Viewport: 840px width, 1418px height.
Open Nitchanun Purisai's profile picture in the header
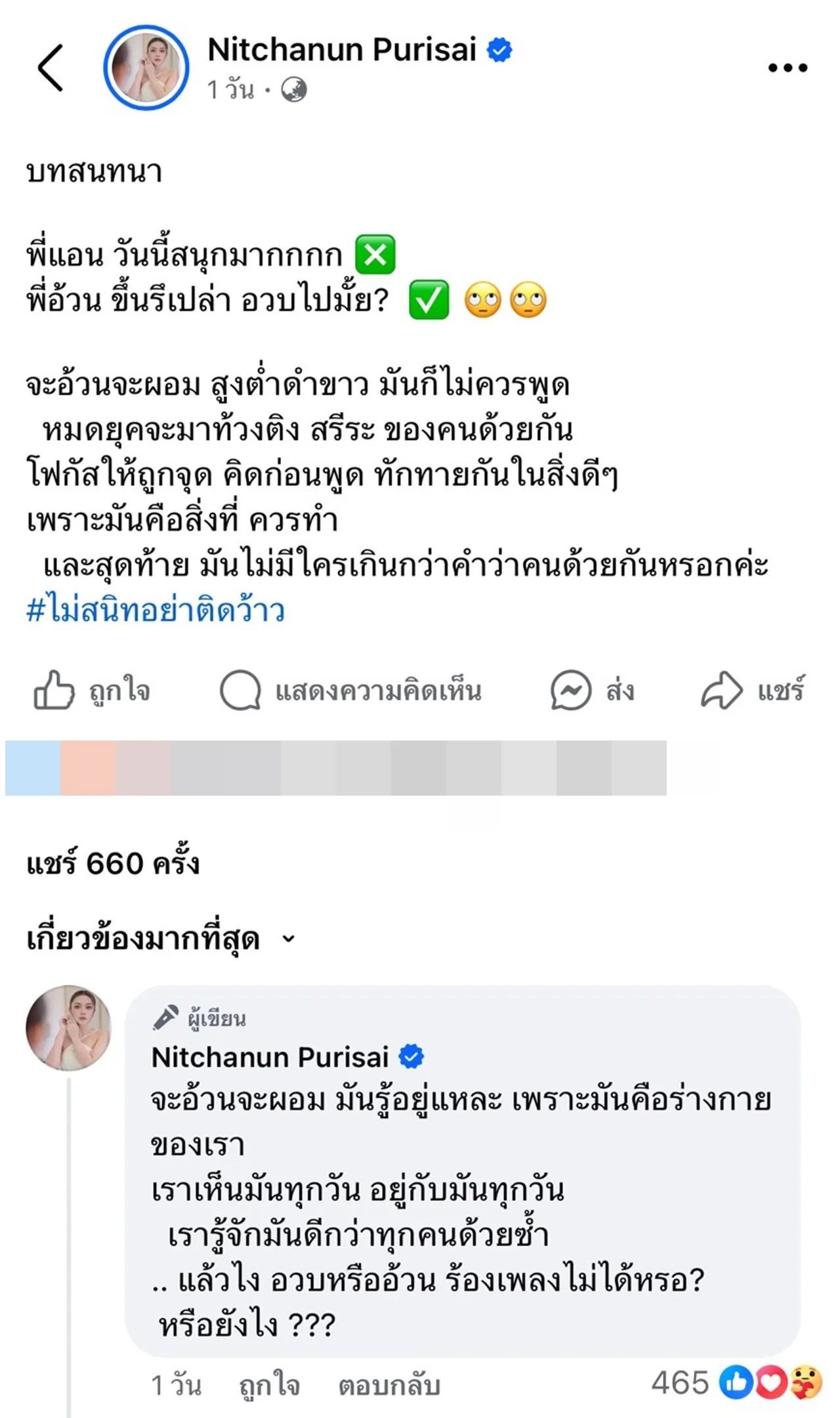tap(146, 68)
